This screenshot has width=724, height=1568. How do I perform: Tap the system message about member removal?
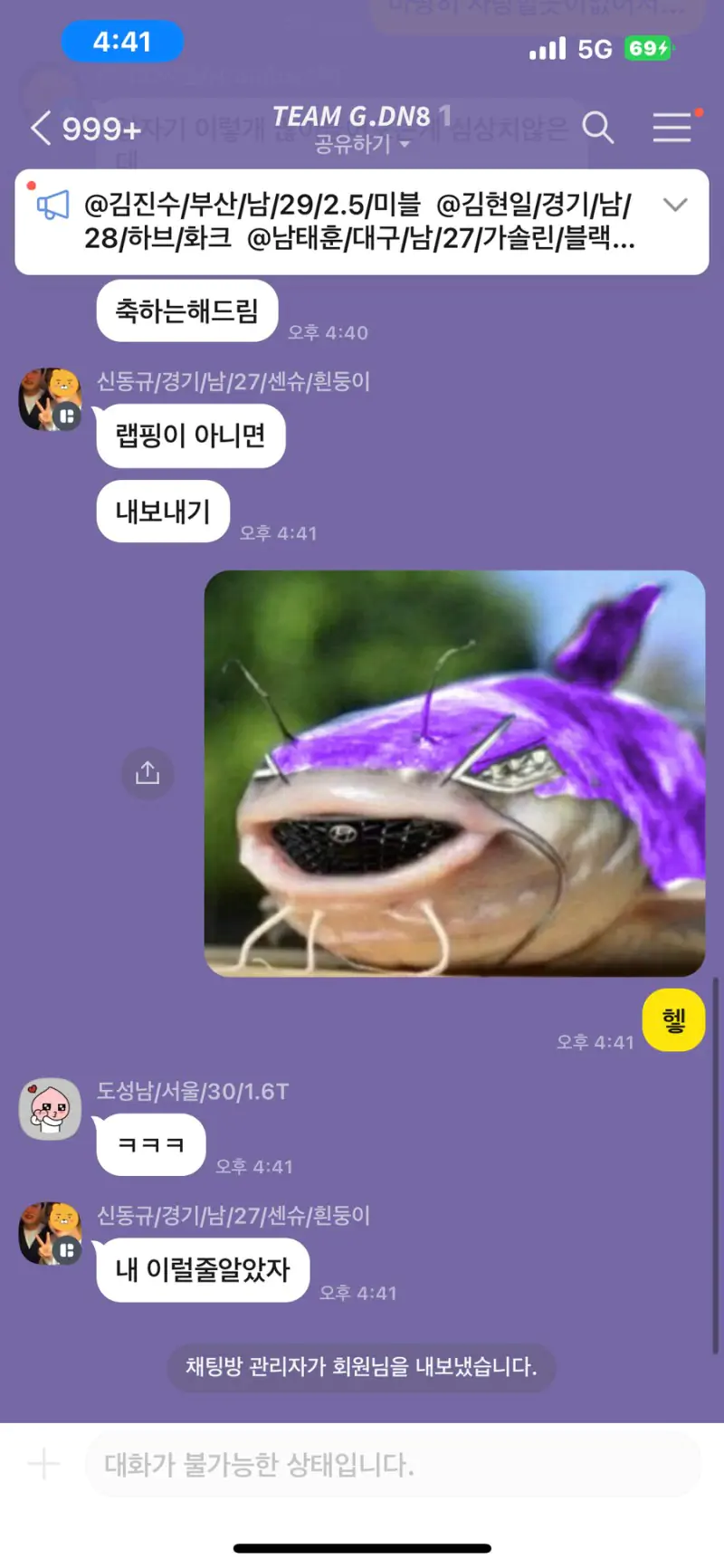click(361, 1370)
